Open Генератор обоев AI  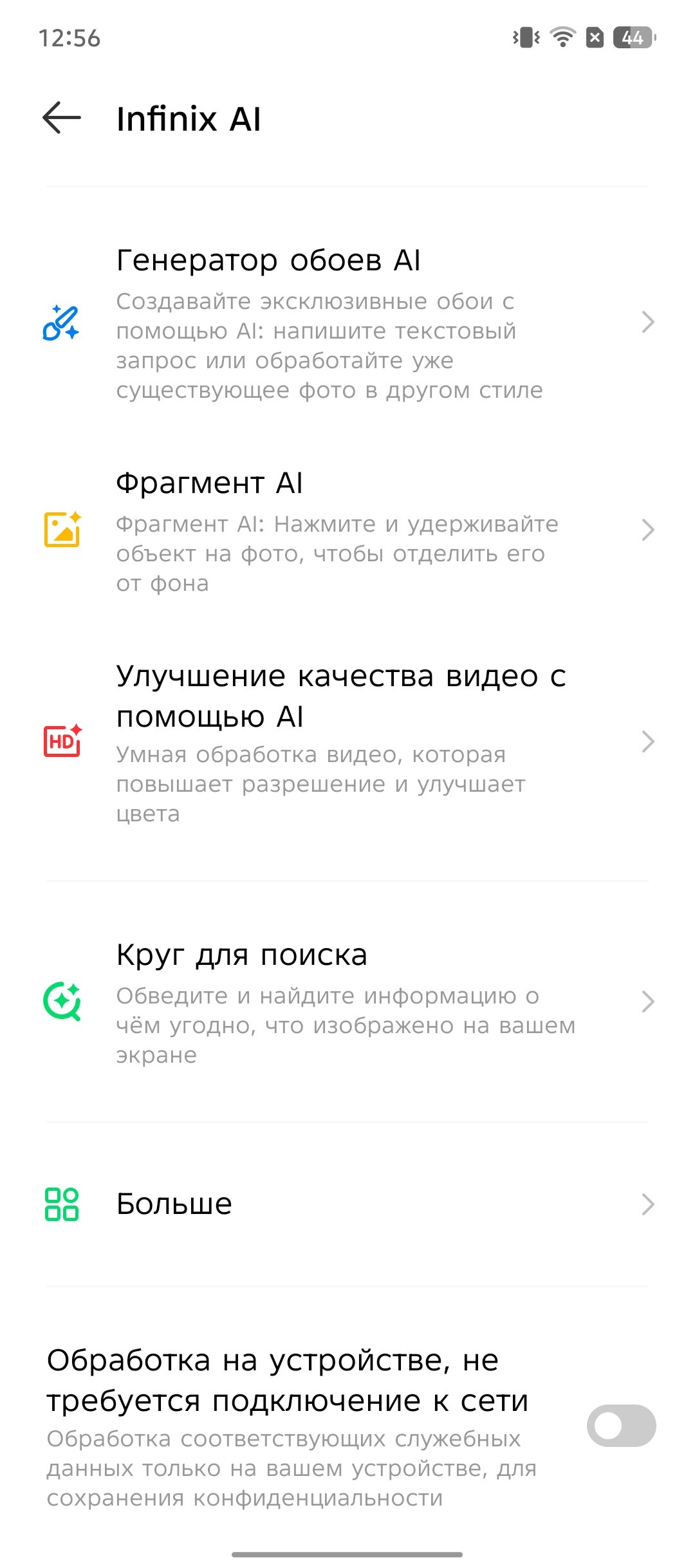tap(347, 323)
